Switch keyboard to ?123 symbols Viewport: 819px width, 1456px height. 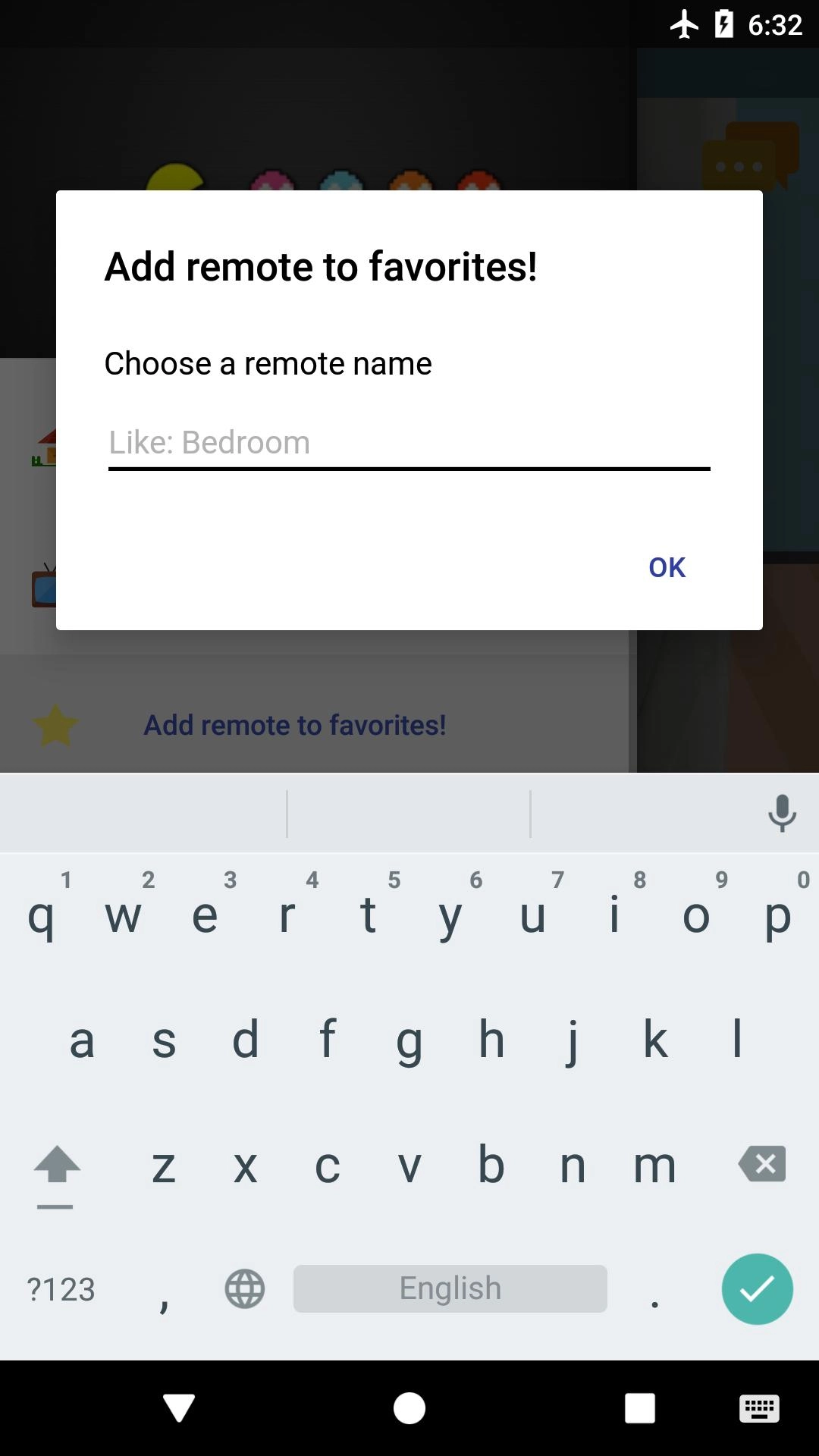(61, 1289)
